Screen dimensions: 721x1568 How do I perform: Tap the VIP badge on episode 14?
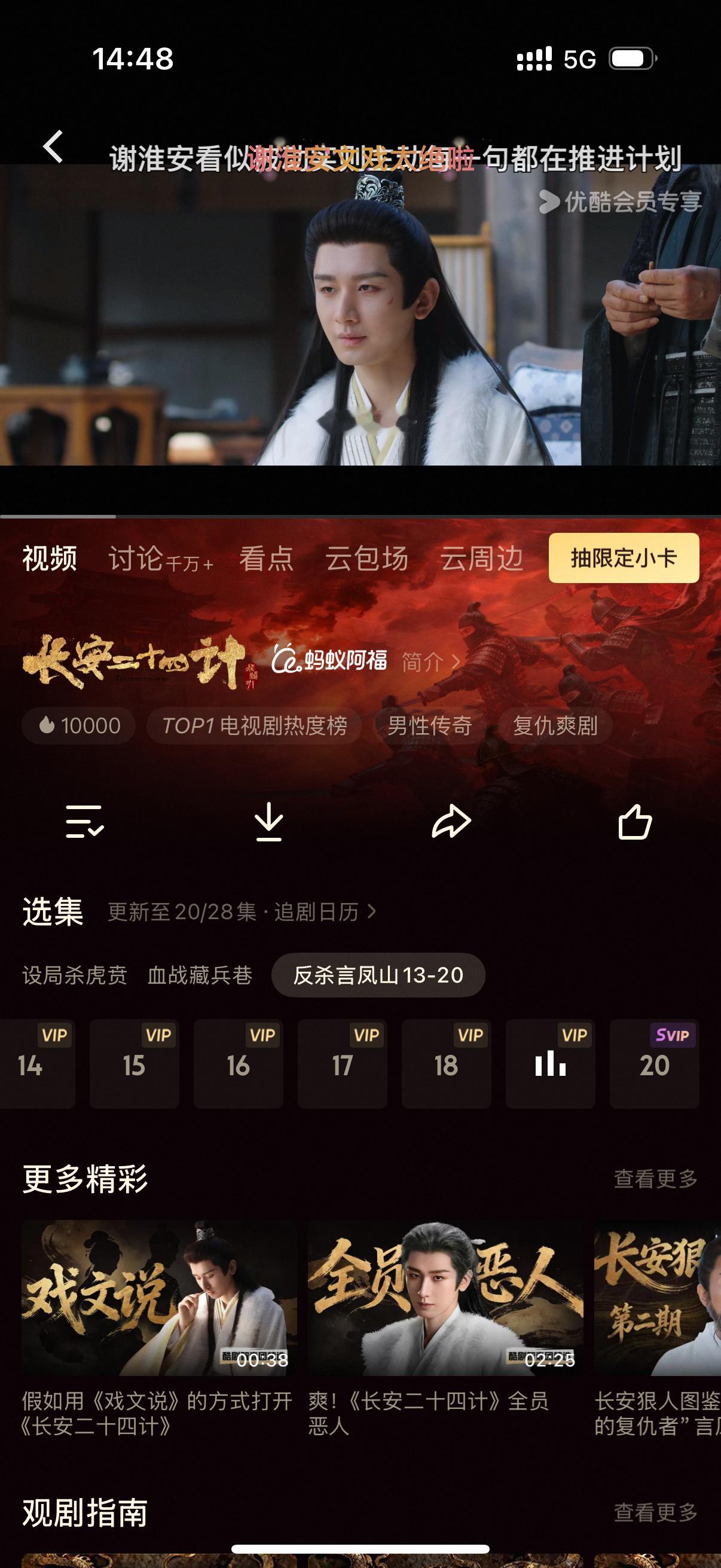54,1033
